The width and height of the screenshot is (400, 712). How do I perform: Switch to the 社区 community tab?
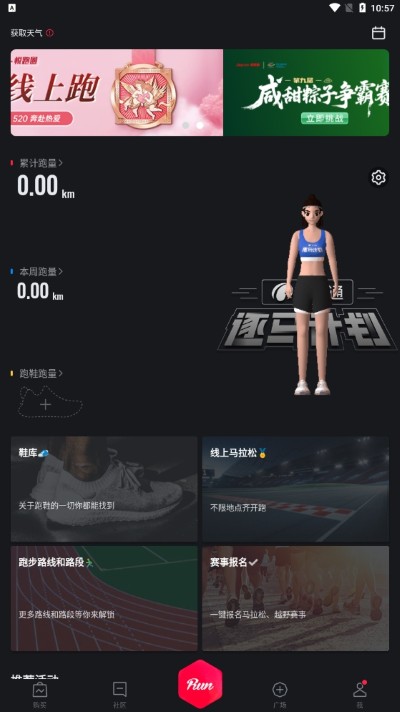tap(120, 695)
